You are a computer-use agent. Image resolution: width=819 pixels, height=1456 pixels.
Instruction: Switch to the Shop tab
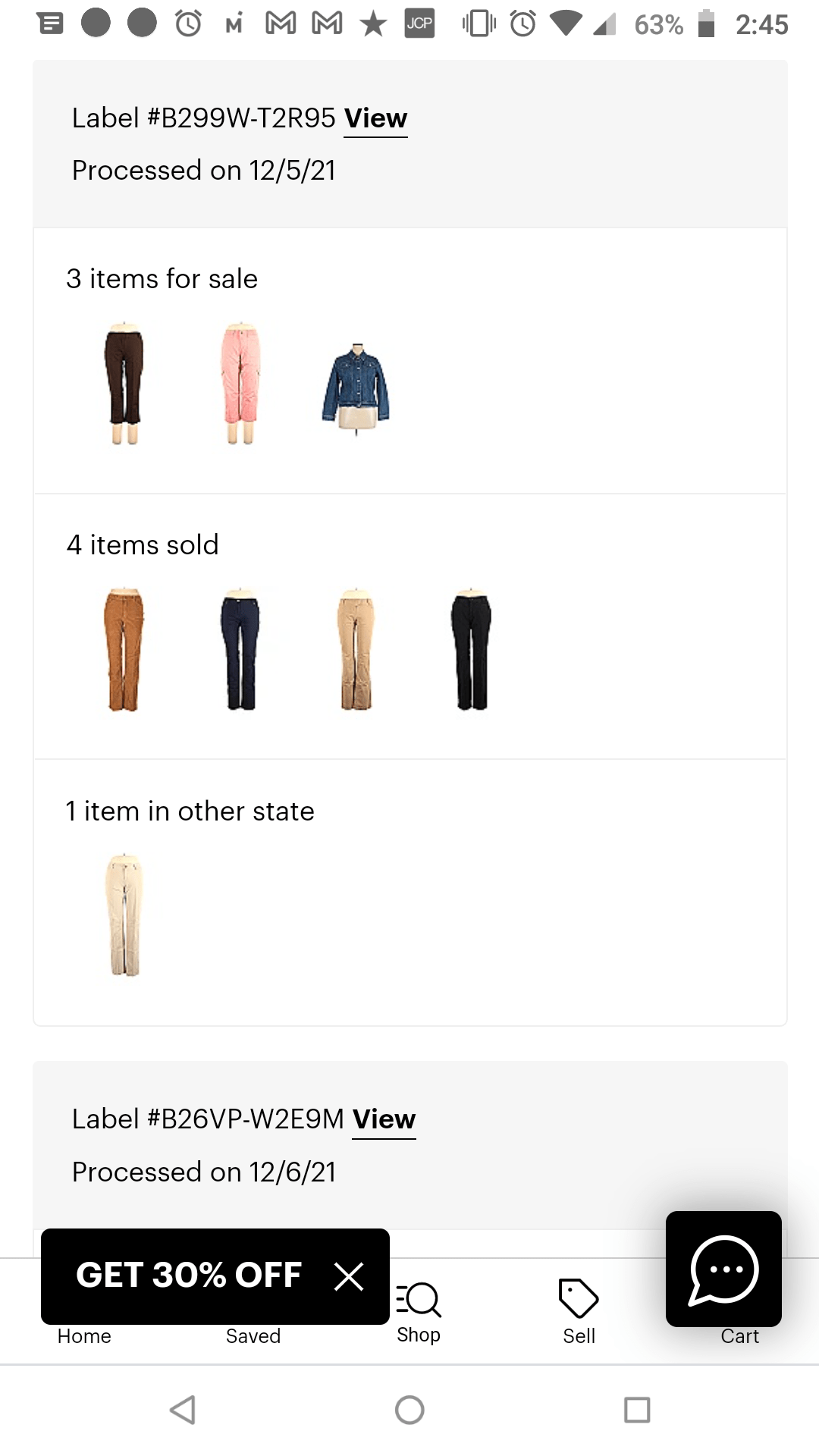419,1312
